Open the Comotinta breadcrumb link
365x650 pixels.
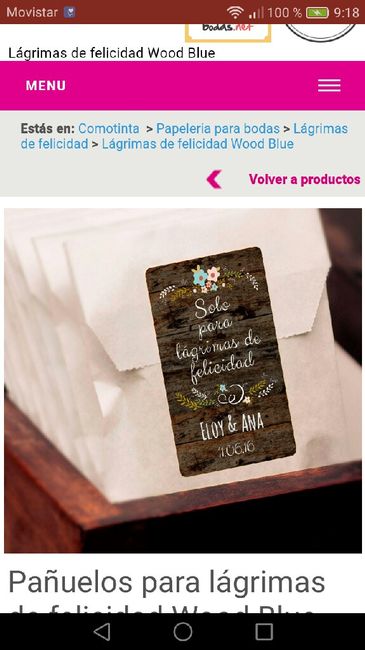109,129
